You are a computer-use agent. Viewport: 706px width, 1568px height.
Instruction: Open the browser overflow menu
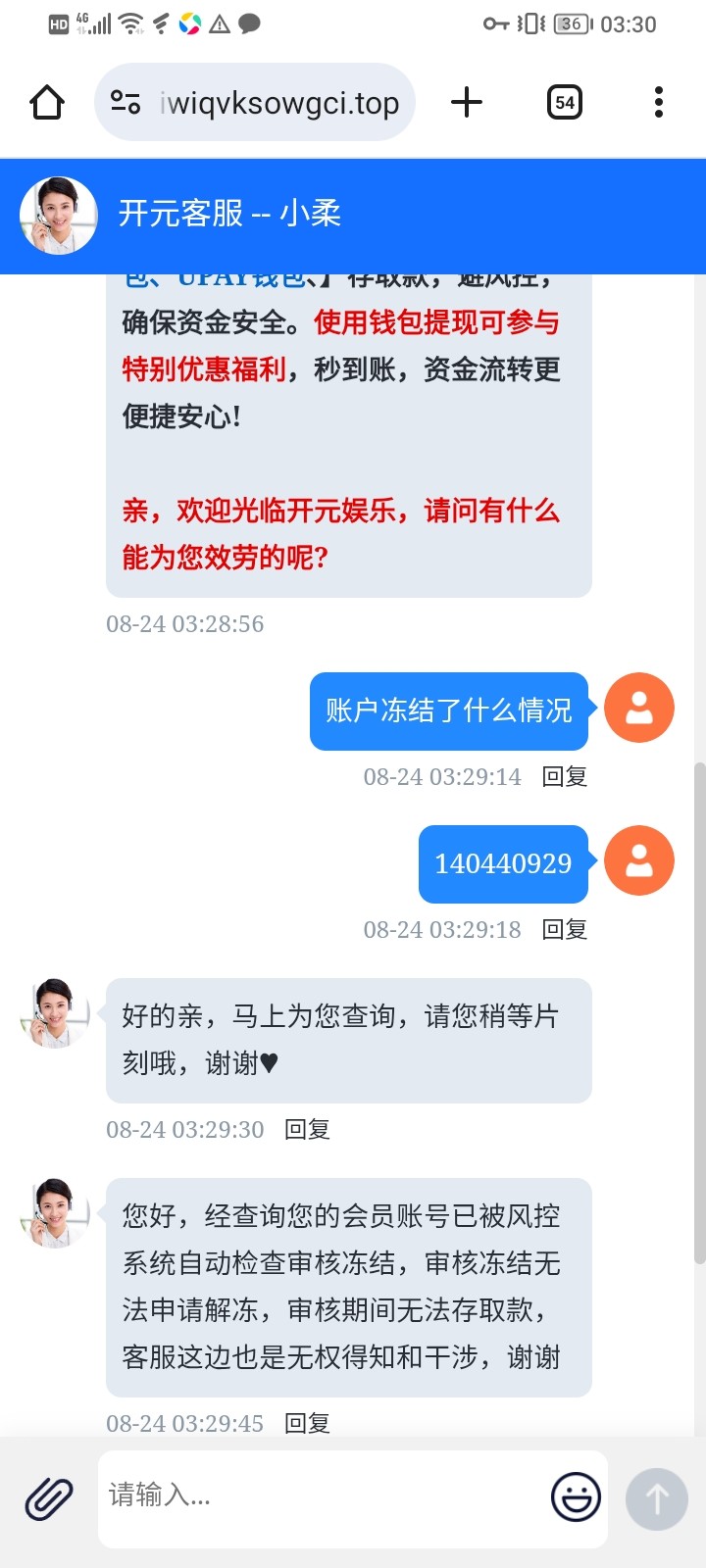[658, 102]
